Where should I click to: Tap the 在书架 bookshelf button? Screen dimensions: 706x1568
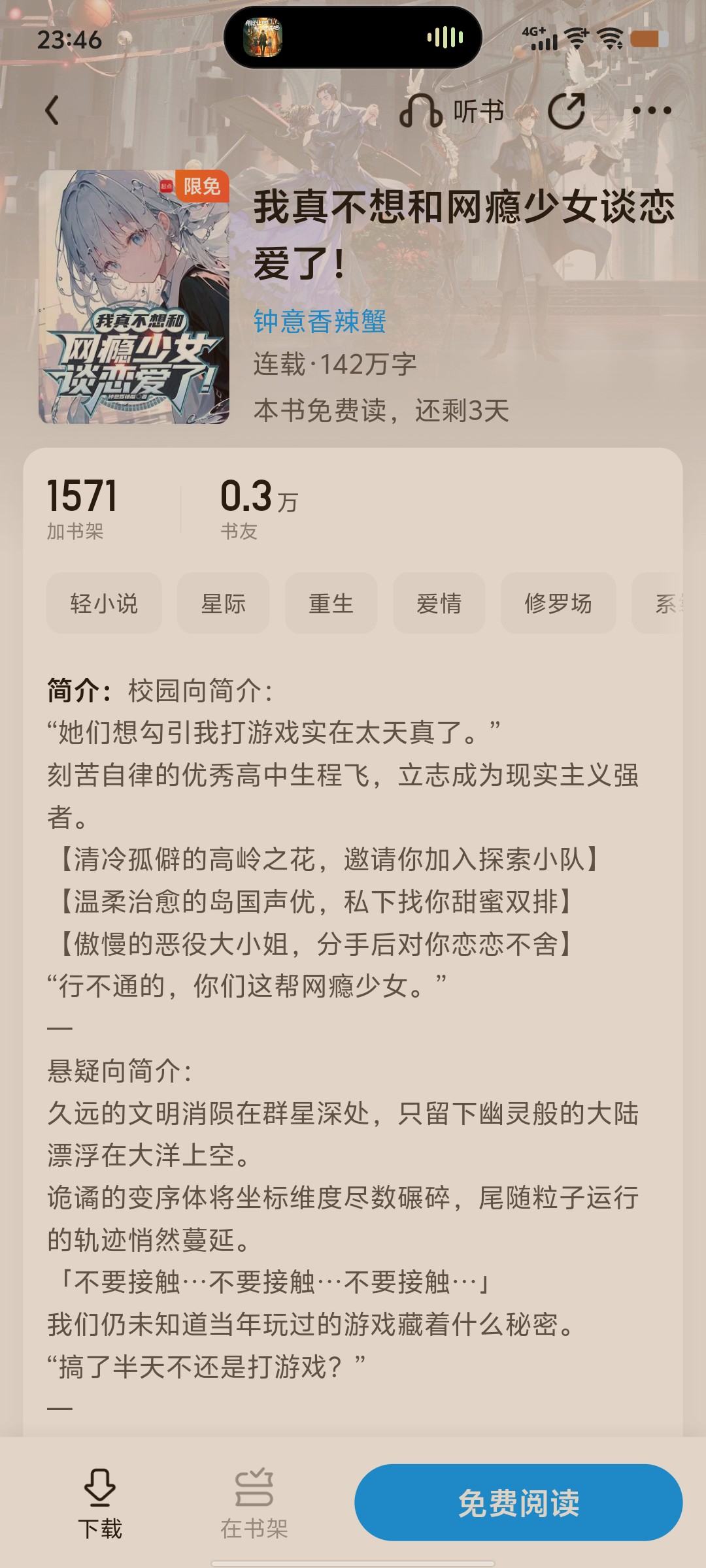254,1501
